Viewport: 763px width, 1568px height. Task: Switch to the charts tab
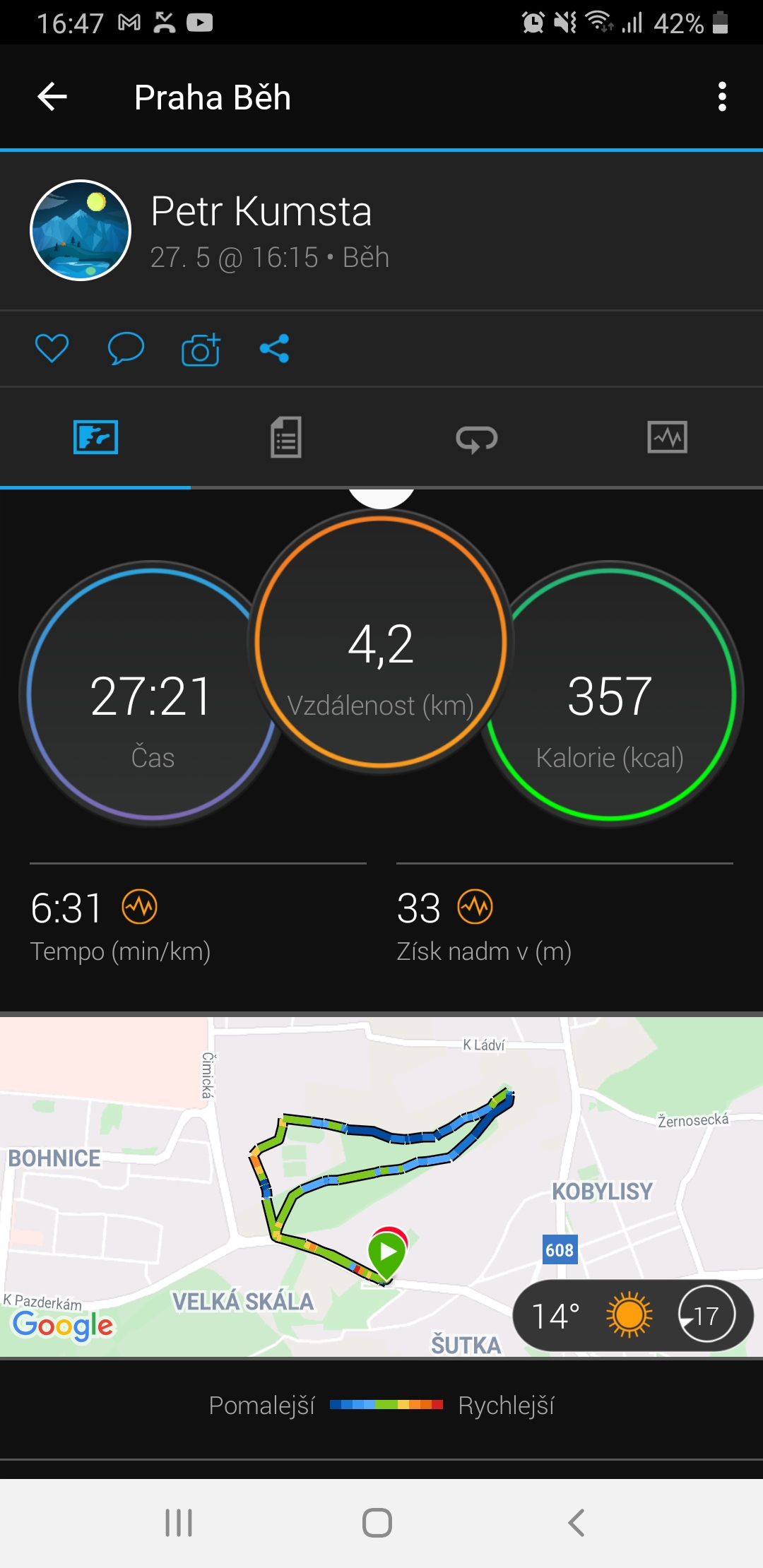click(667, 437)
